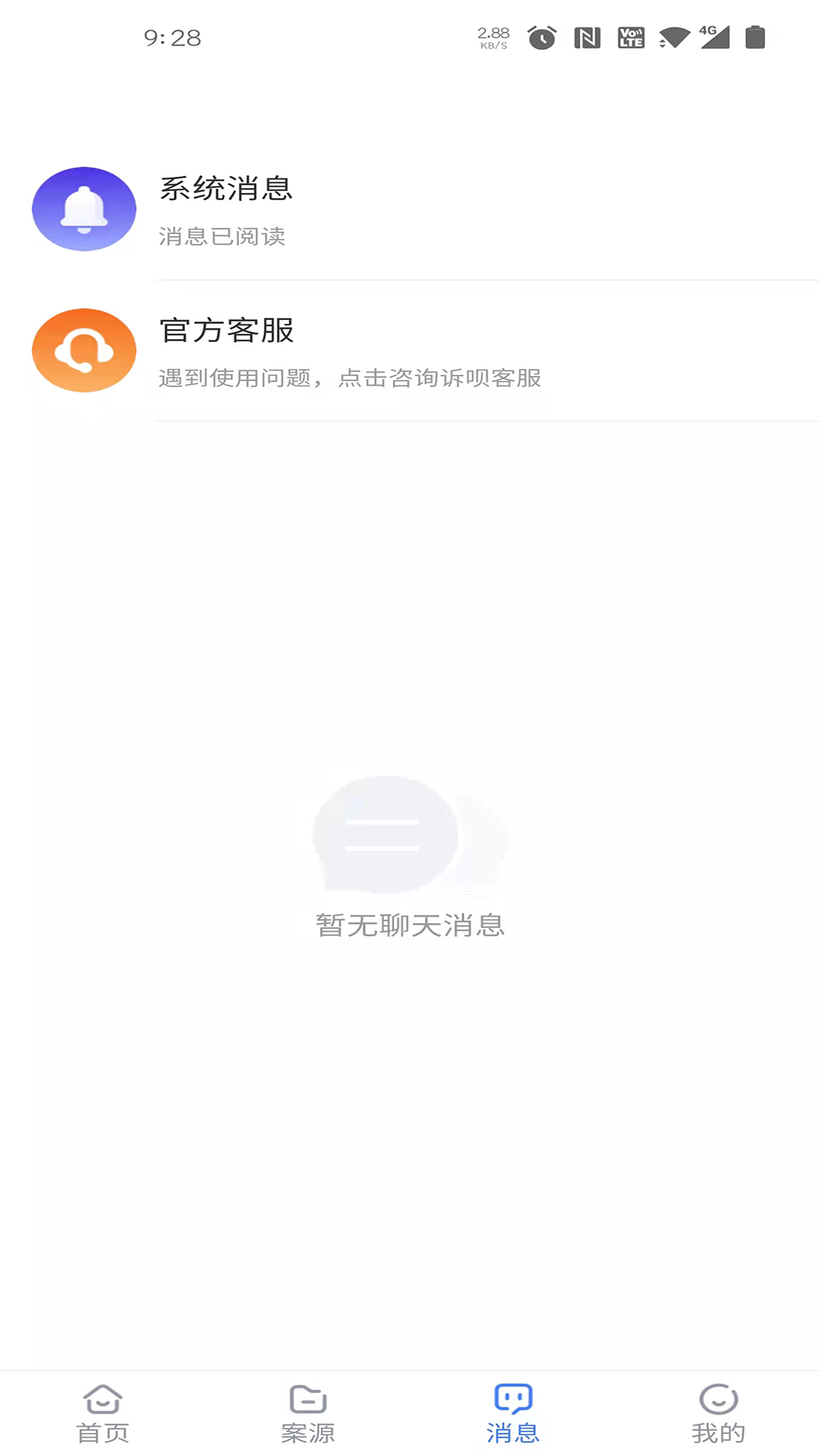Tap the 我的 smiley profile icon
819x1456 pixels.
716,1399
